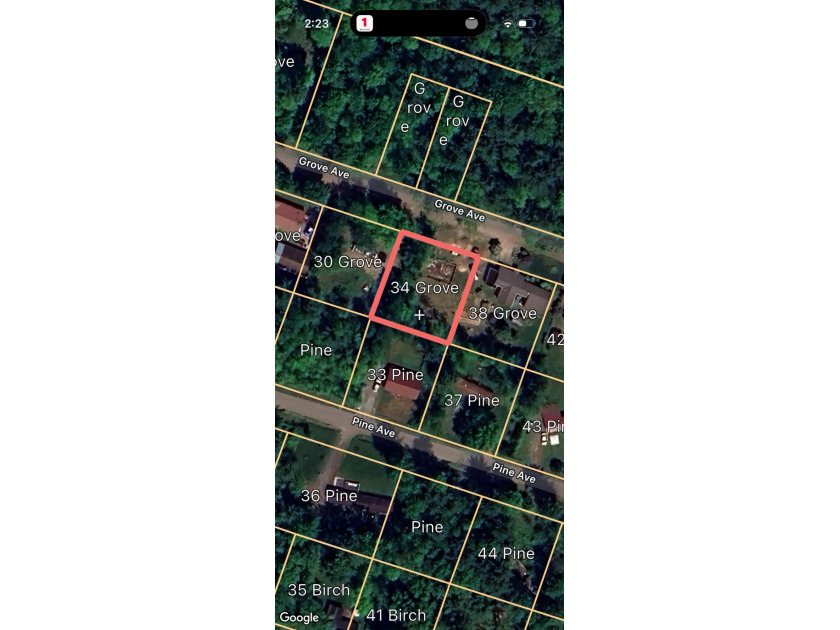Viewport: 840px width, 630px height.
Task: Select the 30 Grove parcel
Action: [x=347, y=262]
